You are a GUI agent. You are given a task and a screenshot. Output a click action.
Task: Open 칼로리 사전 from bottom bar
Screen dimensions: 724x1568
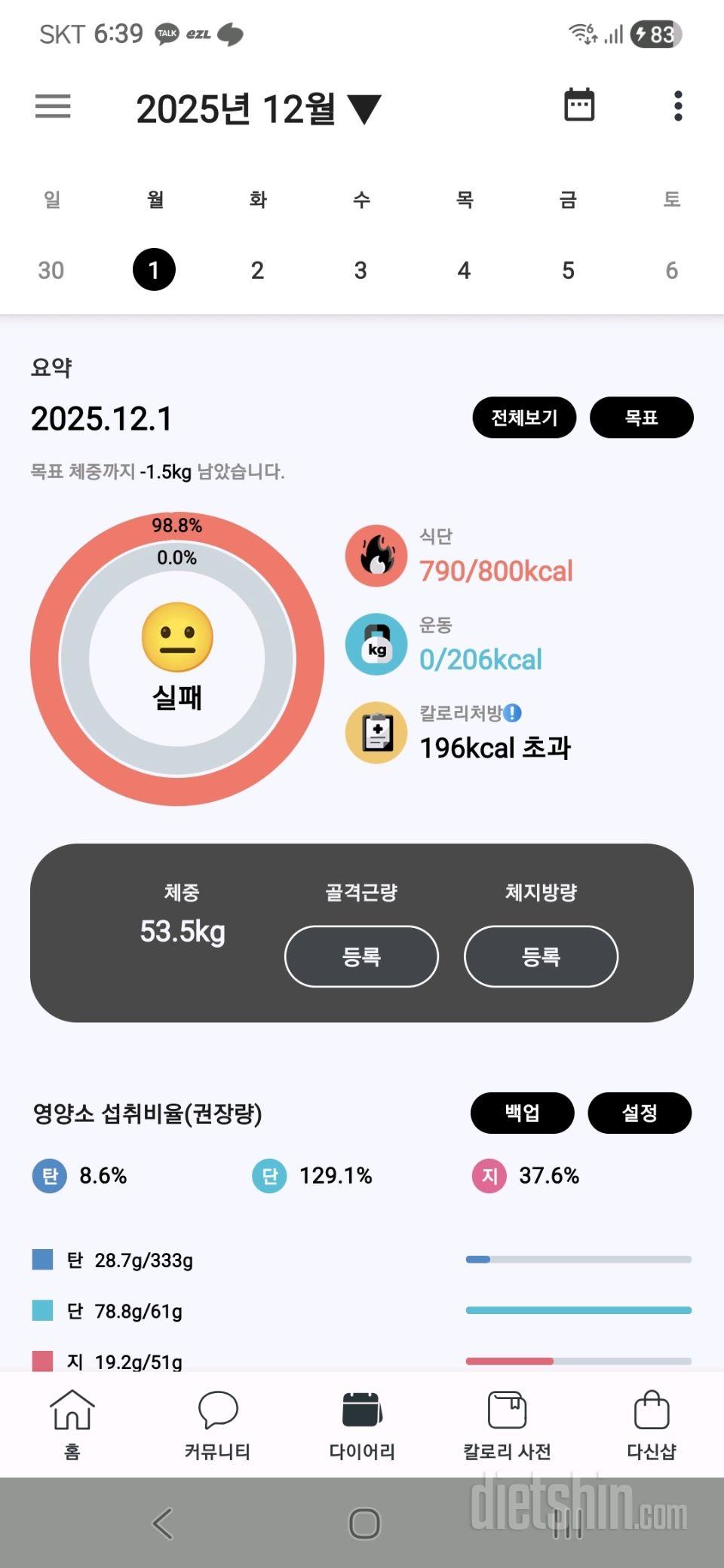tap(507, 1425)
